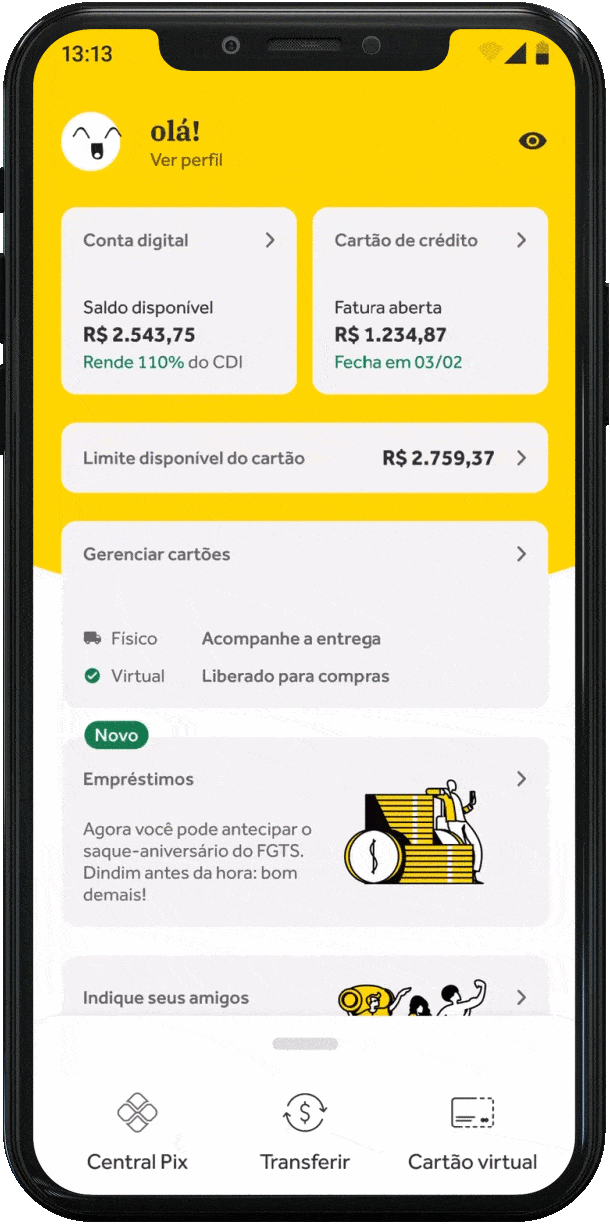
Task: Tap the bottom sheet handle to expand it
Action: pos(305,1044)
